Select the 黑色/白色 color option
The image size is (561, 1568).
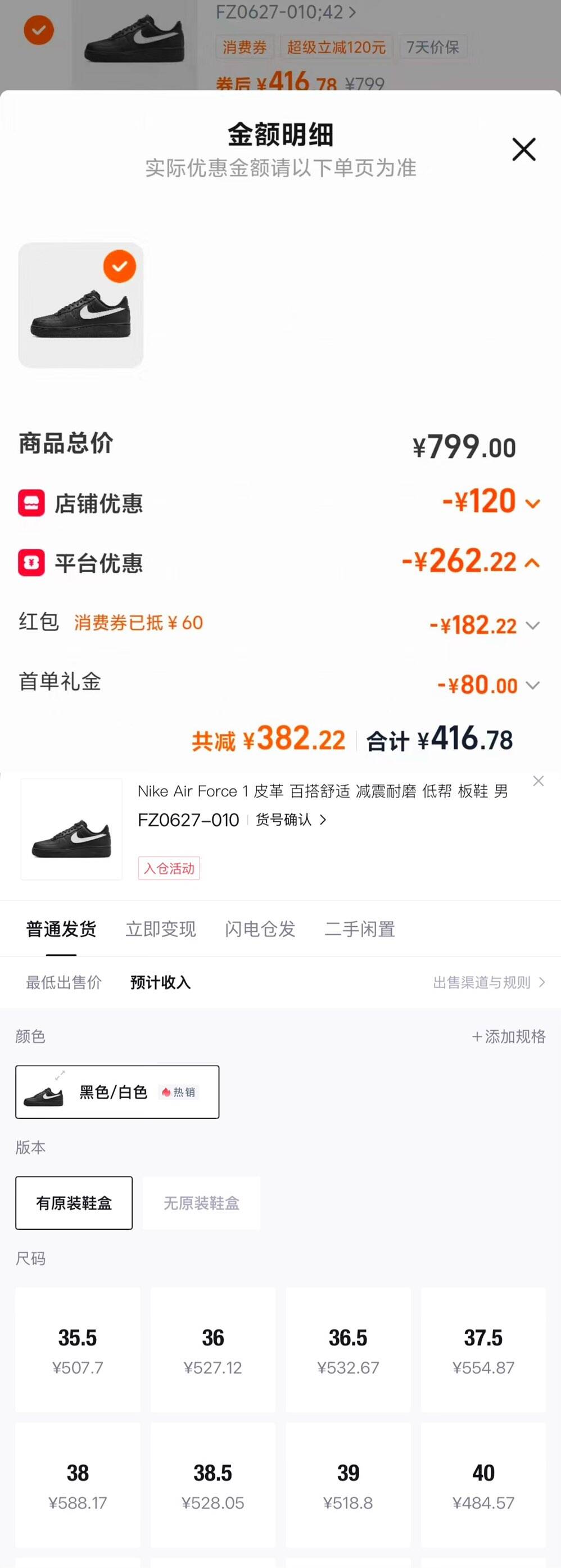(x=117, y=1092)
